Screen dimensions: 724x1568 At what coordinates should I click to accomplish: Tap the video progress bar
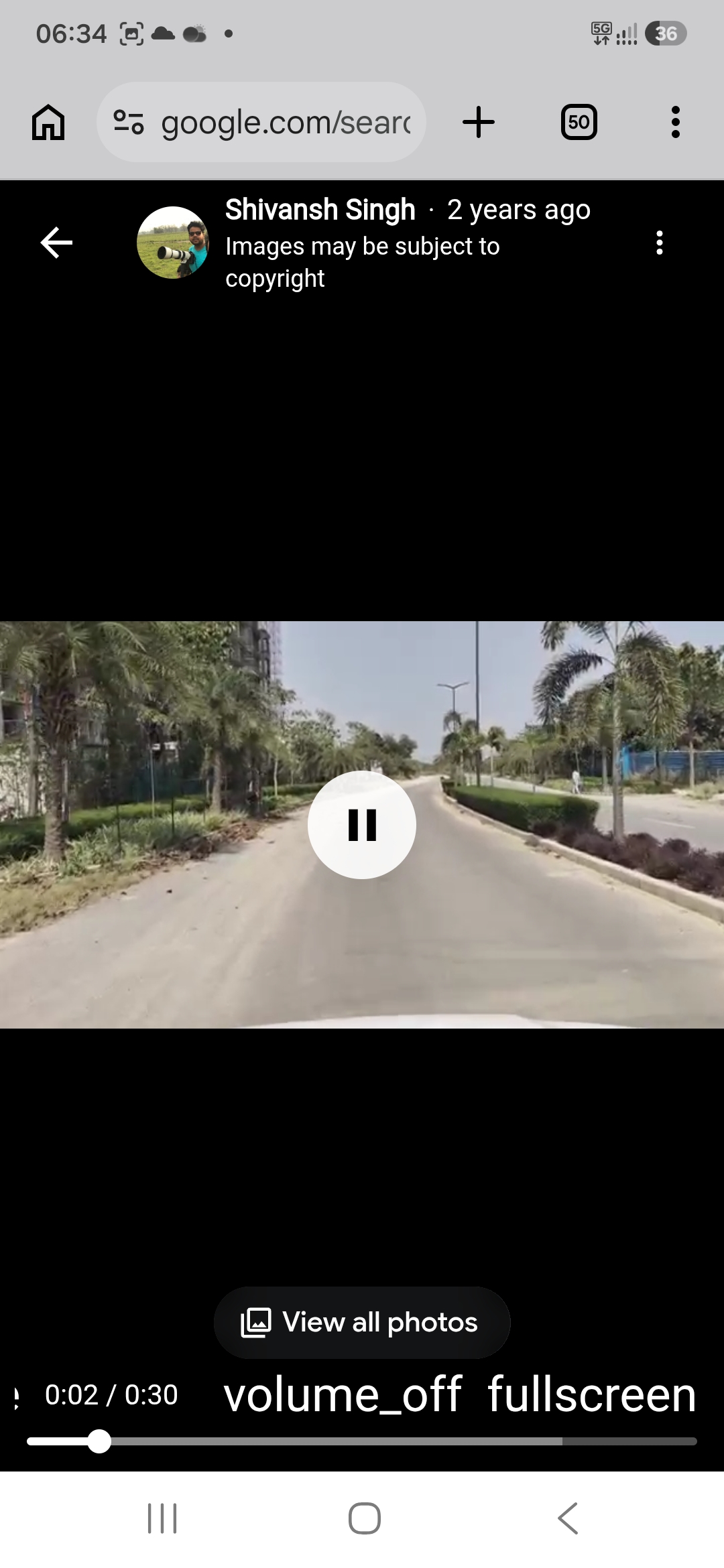(362, 1441)
